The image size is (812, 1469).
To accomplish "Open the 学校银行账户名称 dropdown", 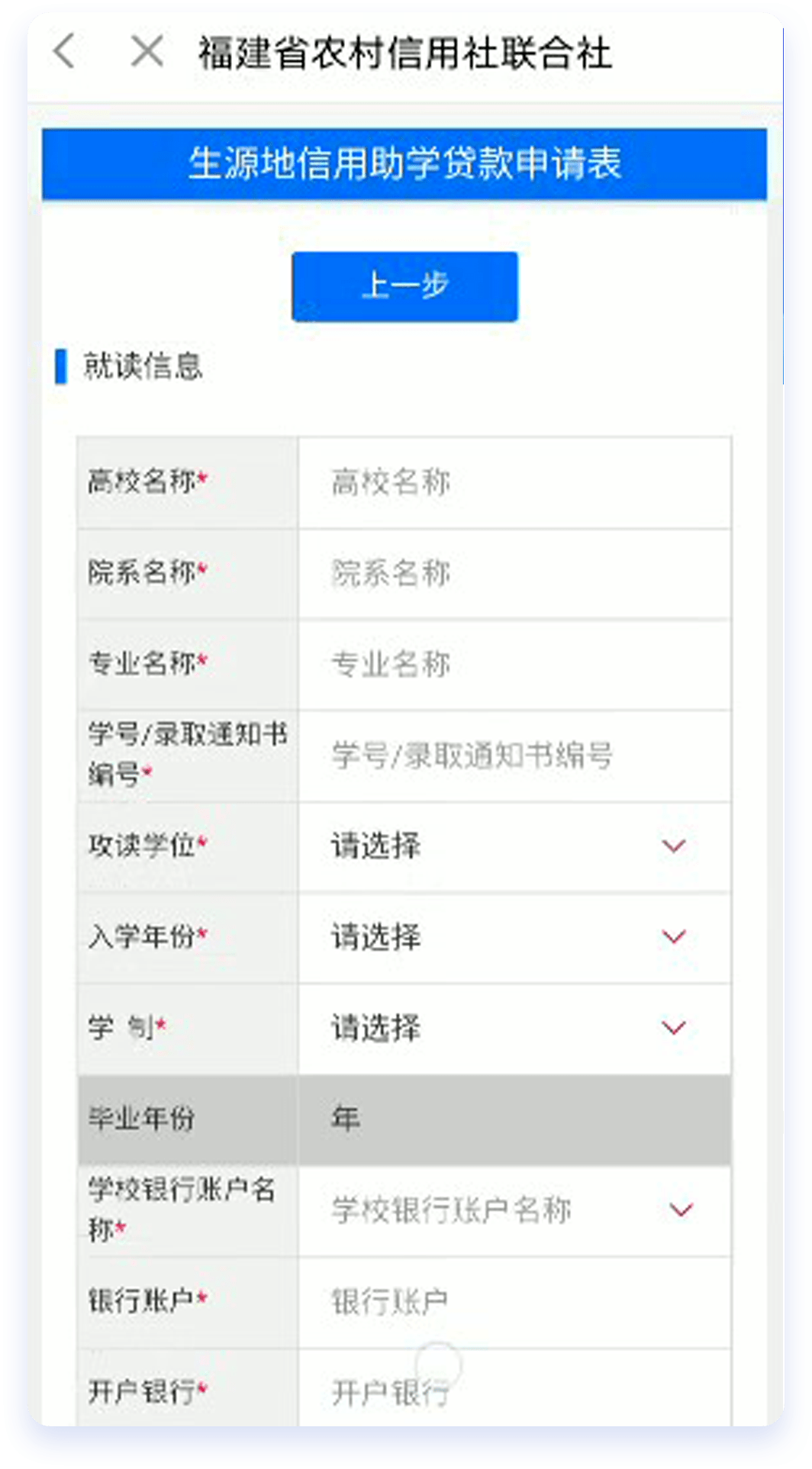I will pos(514,1210).
